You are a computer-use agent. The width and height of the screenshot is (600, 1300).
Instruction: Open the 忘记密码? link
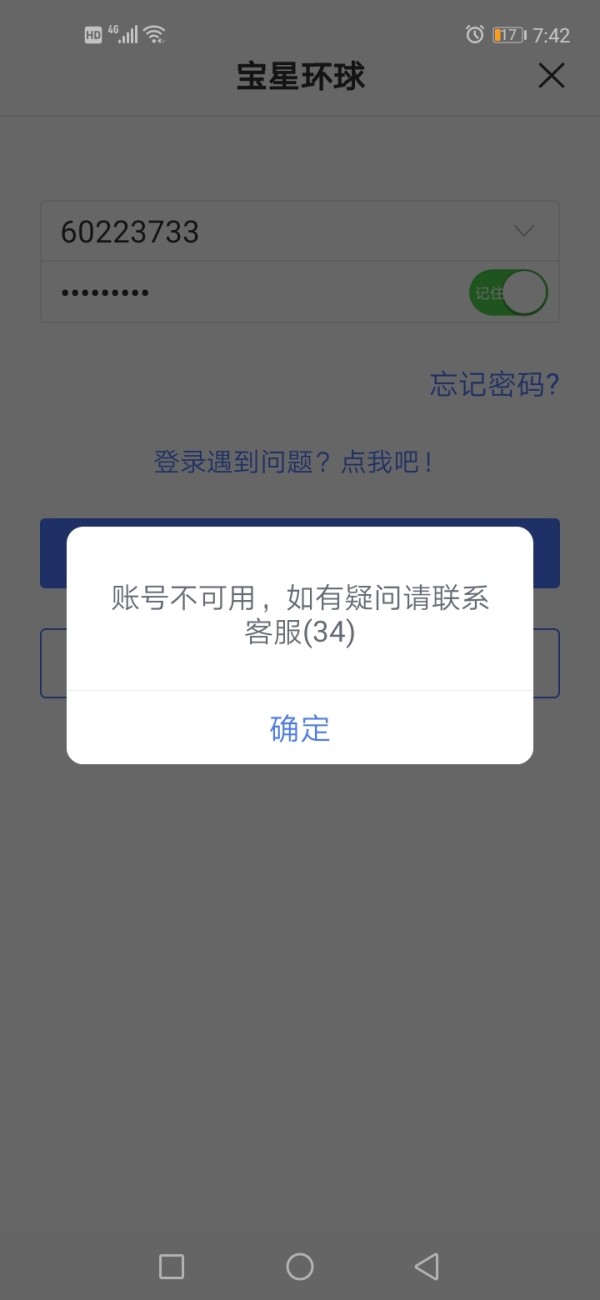click(x=494, y=384)
